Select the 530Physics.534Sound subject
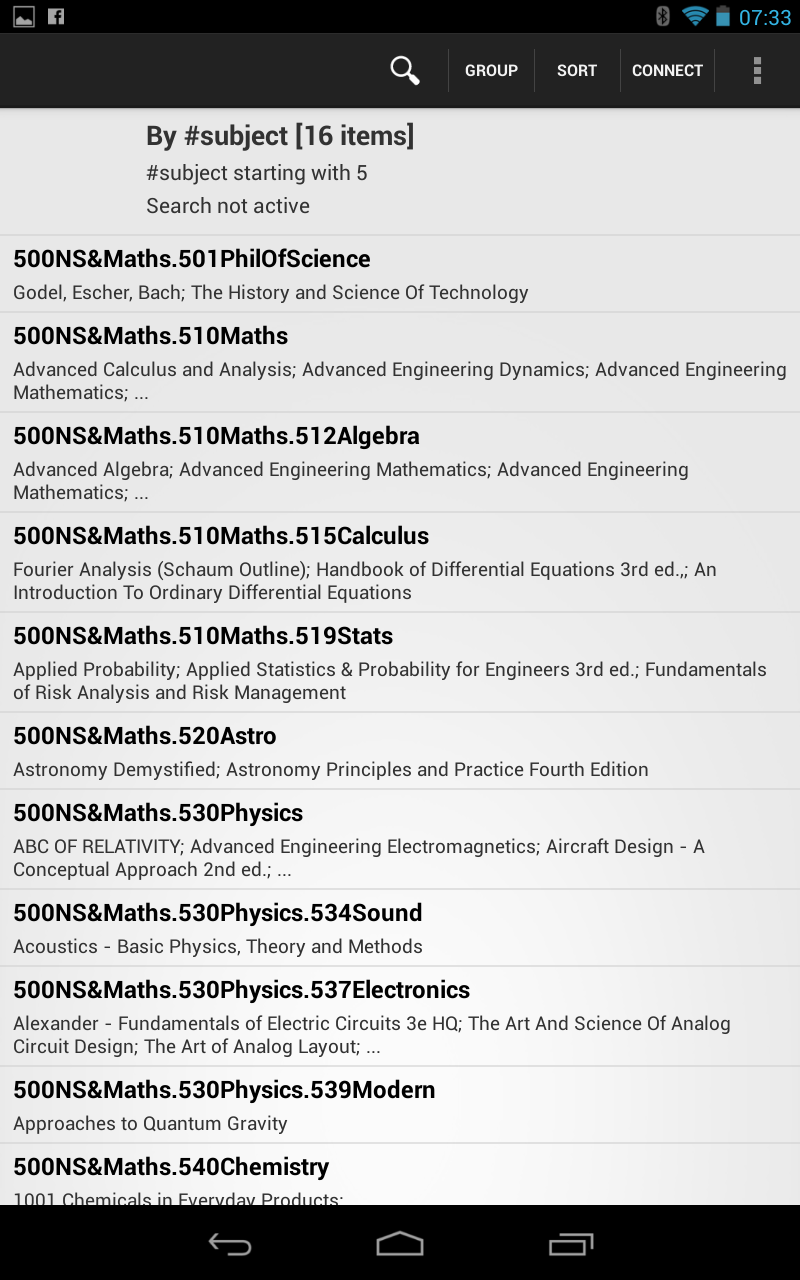This screenshot has height=1280, width=800. click(x=400, y=928)
